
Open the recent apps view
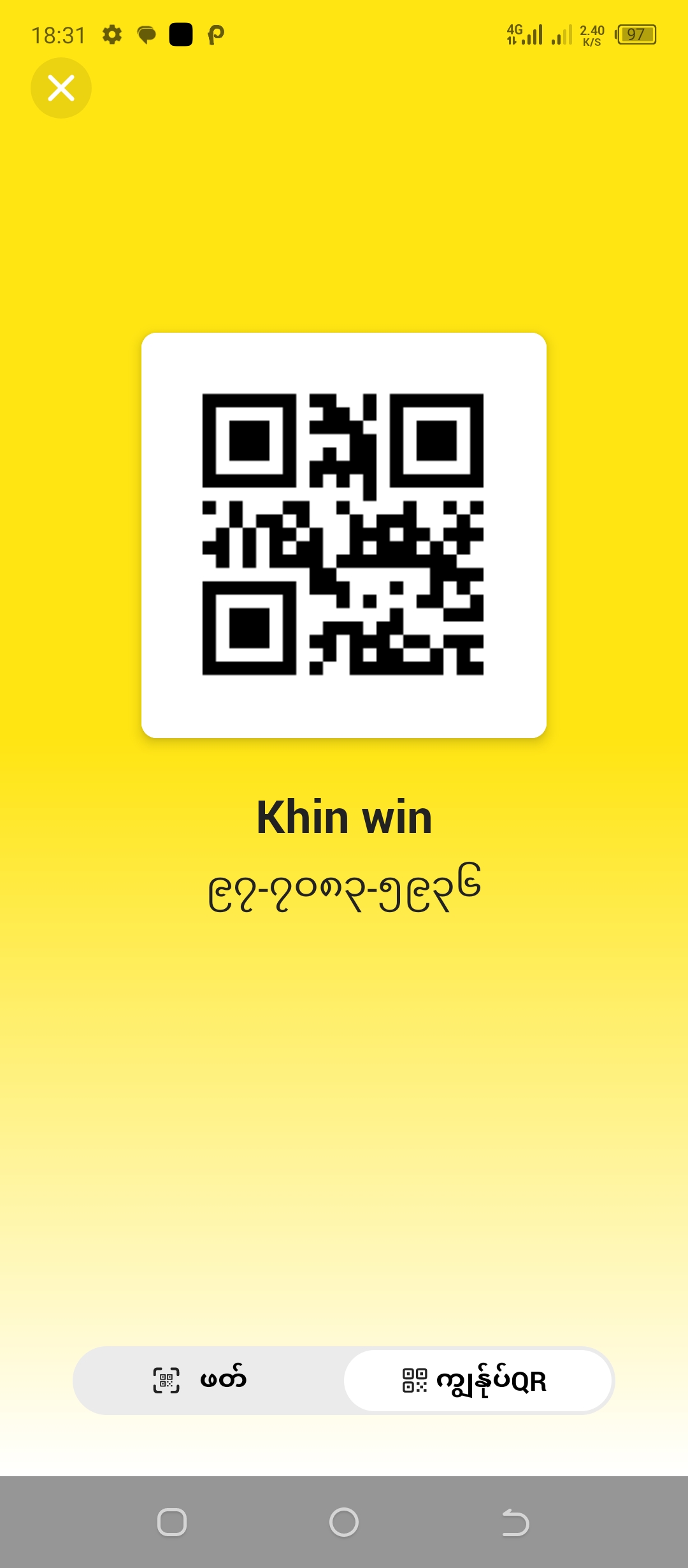[x=172, y=1523]
